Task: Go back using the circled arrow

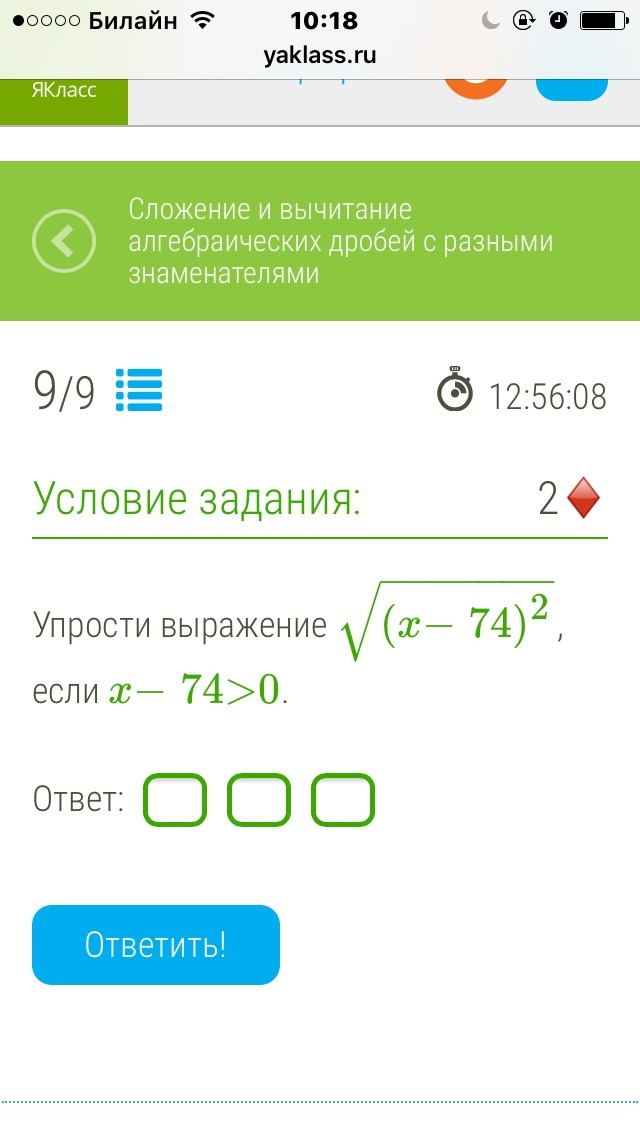Action: click(x=64, y=241)
